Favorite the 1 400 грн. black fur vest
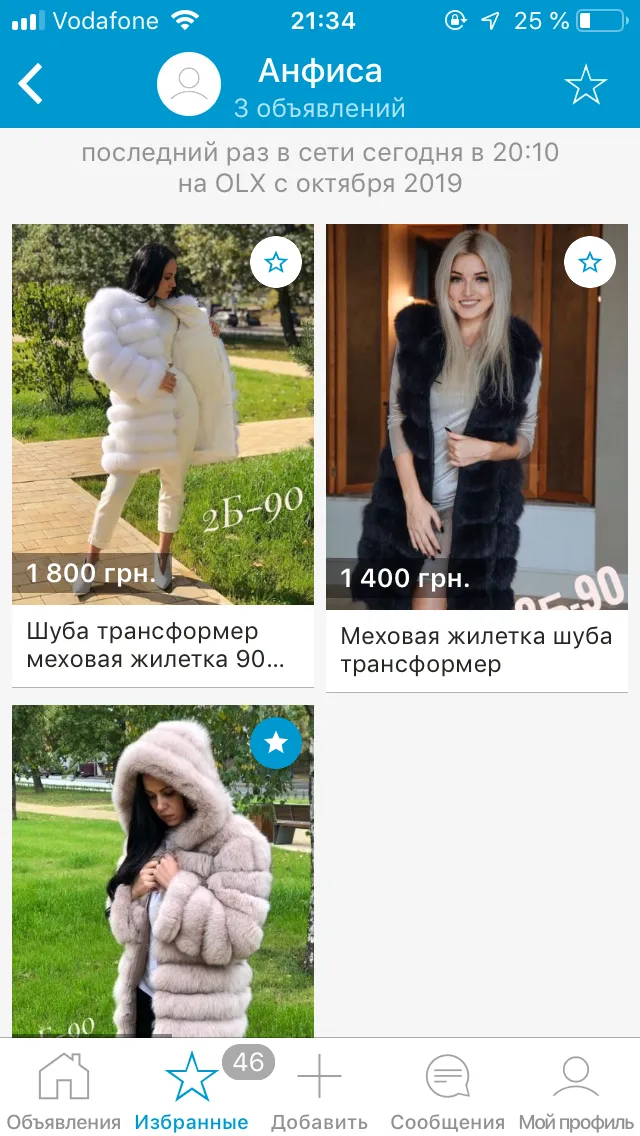Viewport: 640px width, 1136px height. coord(590,262)
